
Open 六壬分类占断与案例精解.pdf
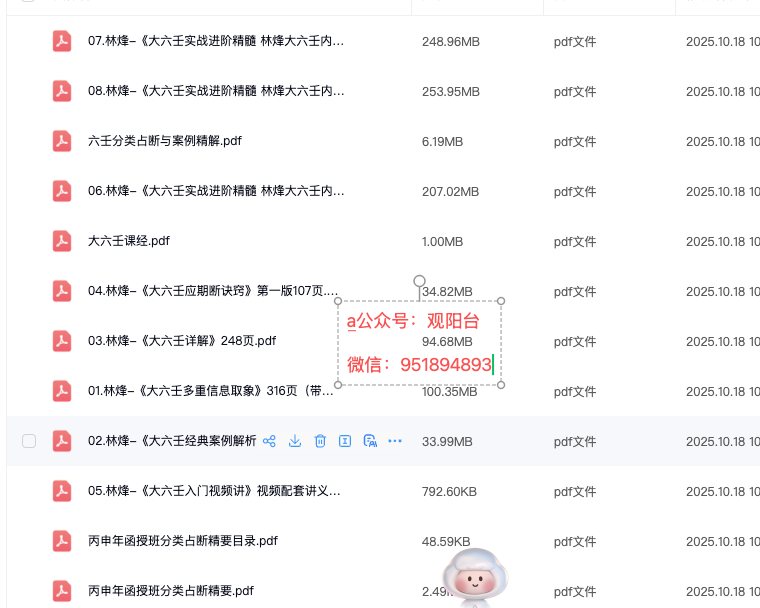165,141
